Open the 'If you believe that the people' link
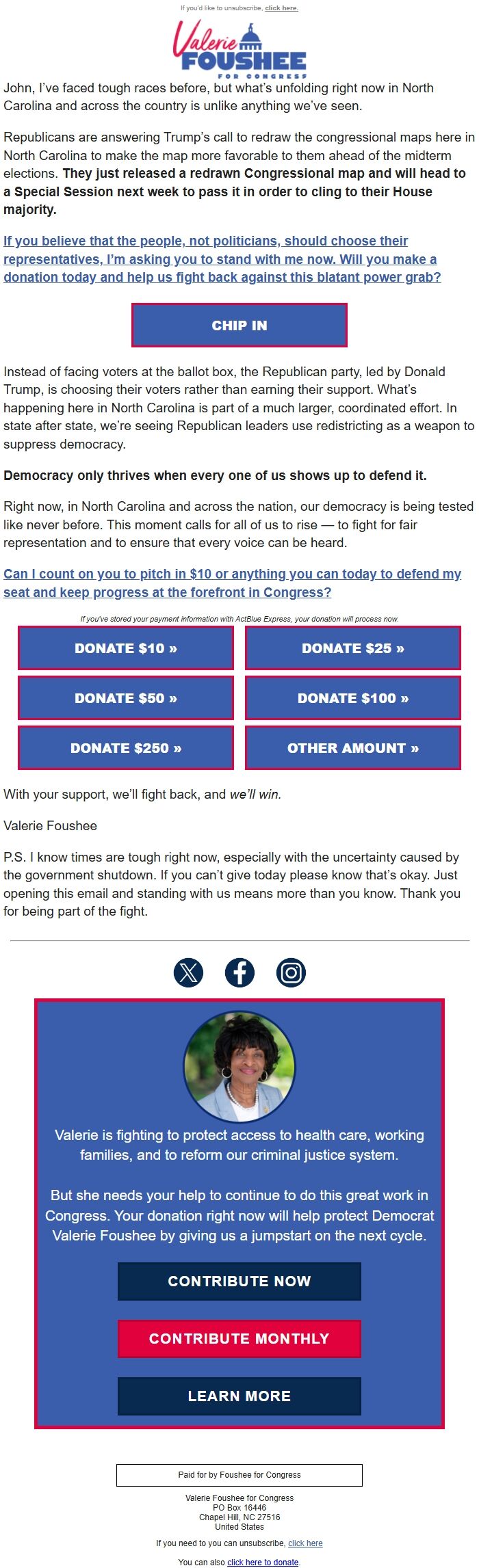This screenshot has height=1568, width=479. click(222, 259)
